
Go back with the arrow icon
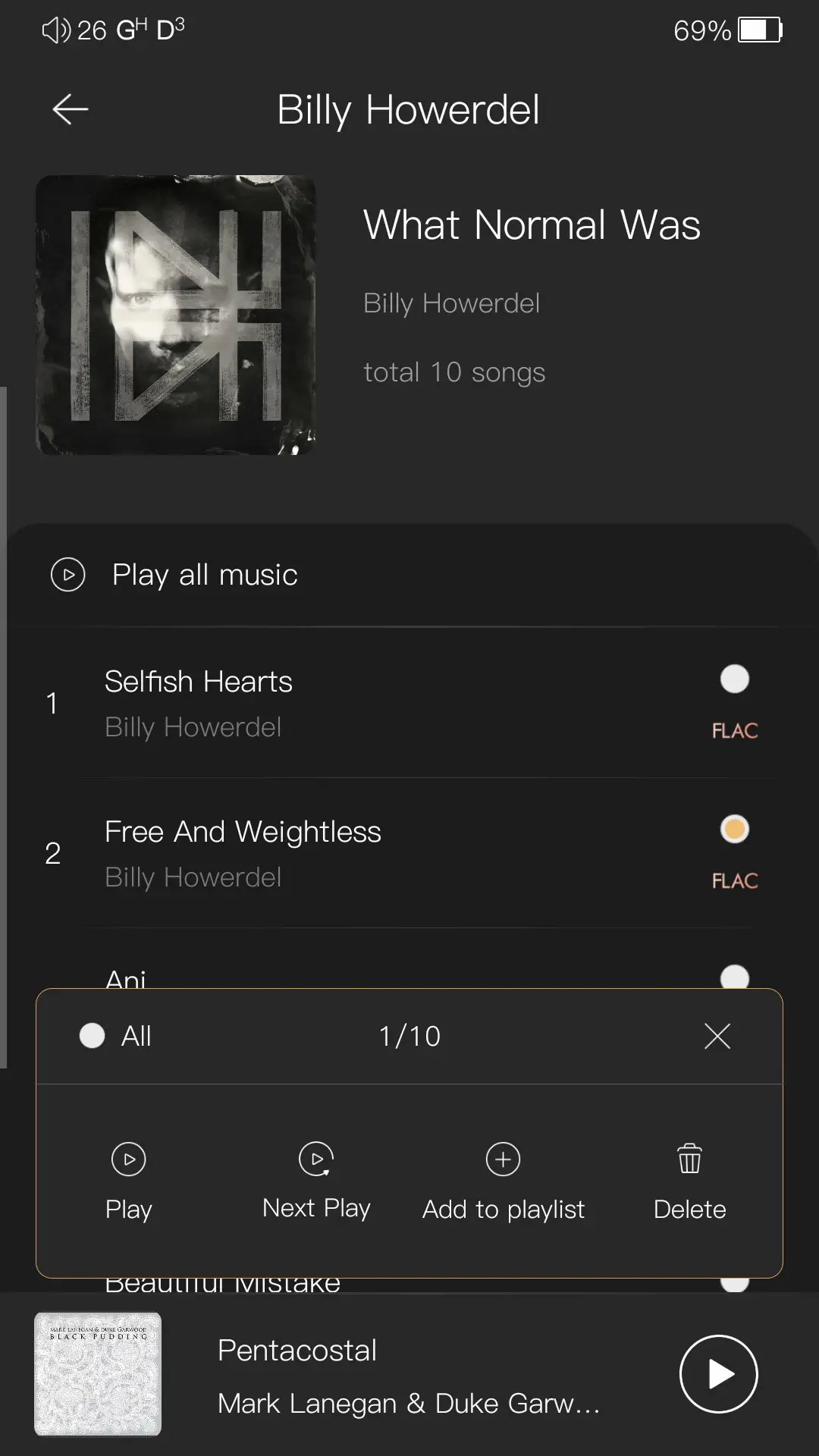point(70,110)
